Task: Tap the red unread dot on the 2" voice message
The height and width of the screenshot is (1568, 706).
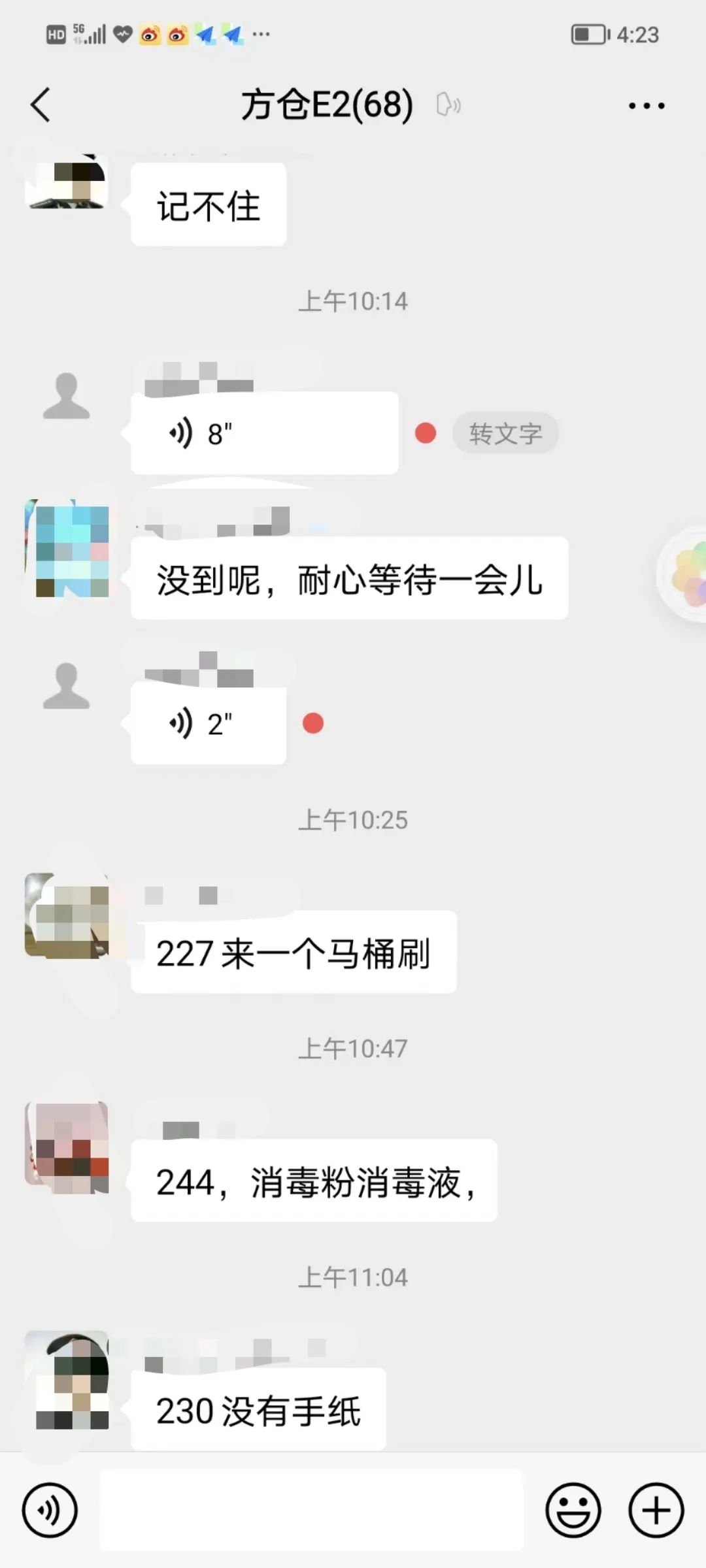Action: [312, 724]
